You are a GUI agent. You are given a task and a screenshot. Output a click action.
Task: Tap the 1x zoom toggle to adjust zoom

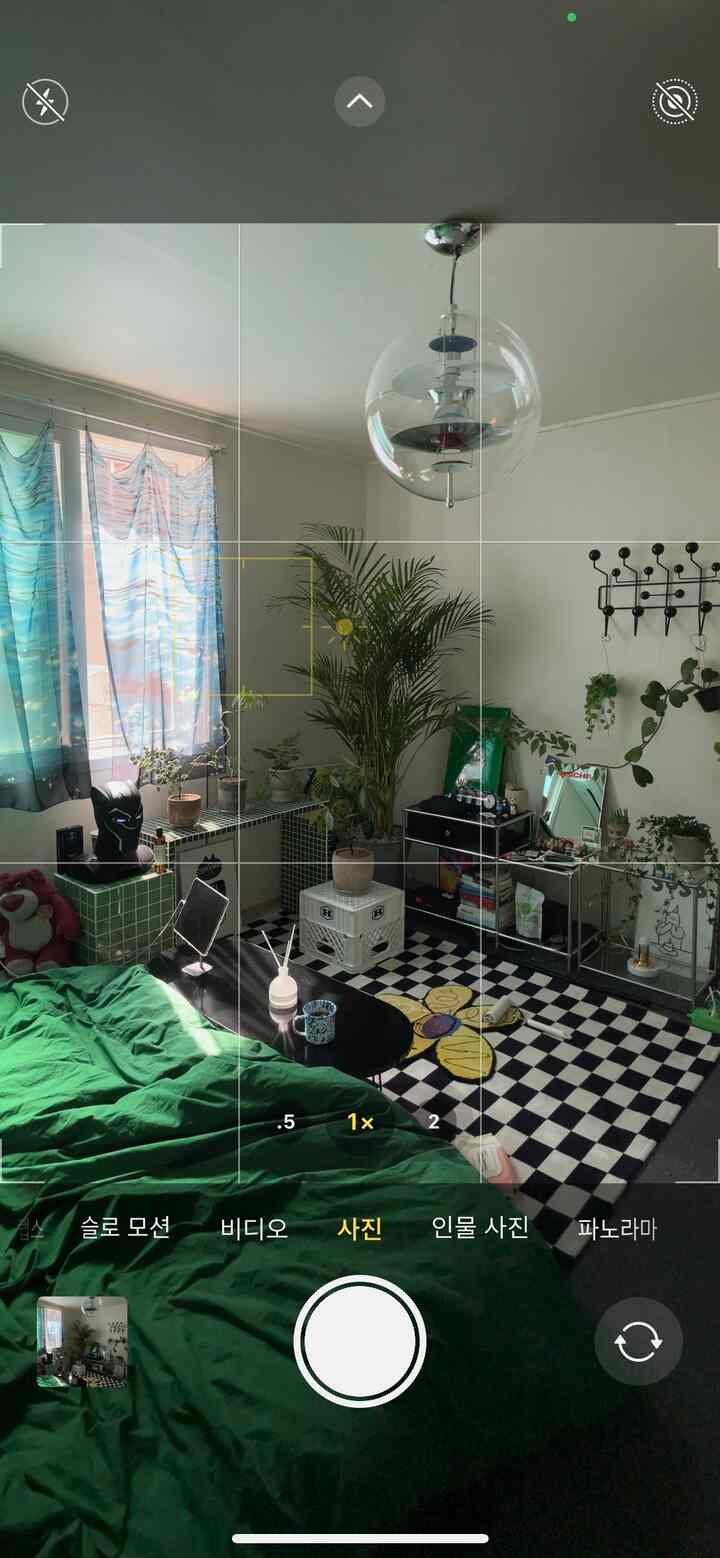point(359,1122)
